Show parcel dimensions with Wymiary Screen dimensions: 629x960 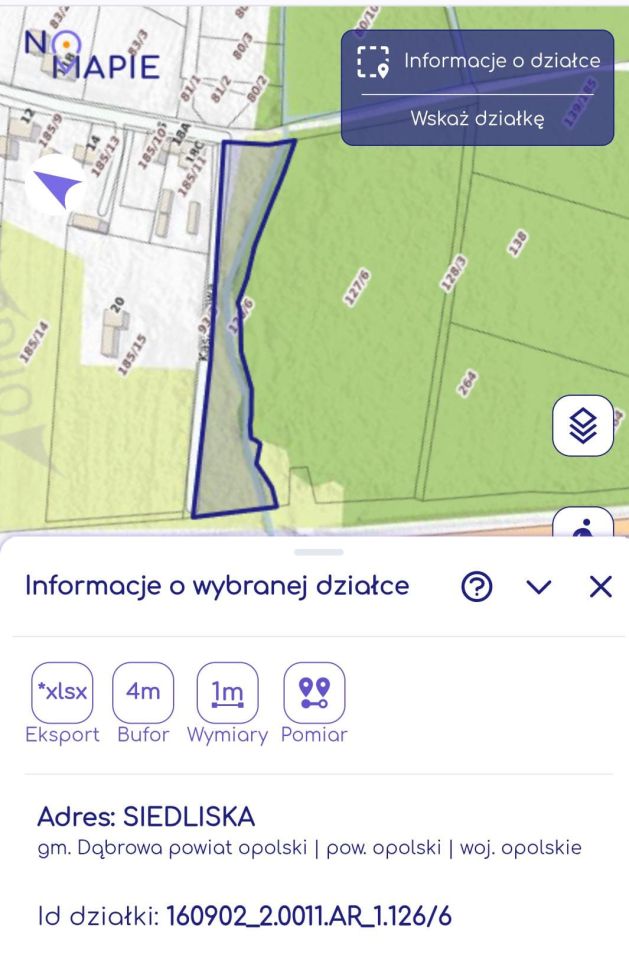click(x=227, y=693)
